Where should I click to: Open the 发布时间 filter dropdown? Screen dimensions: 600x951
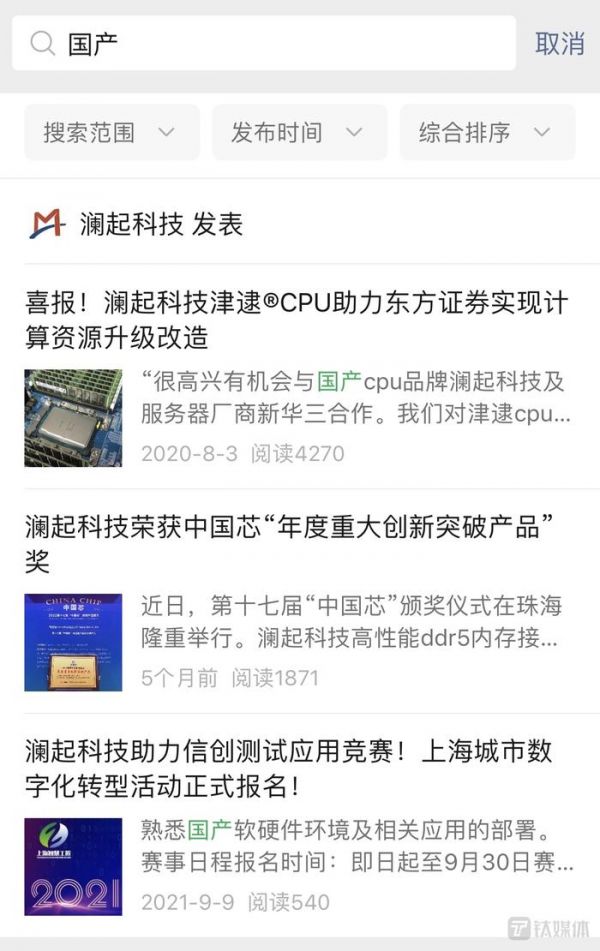point(298,132)
